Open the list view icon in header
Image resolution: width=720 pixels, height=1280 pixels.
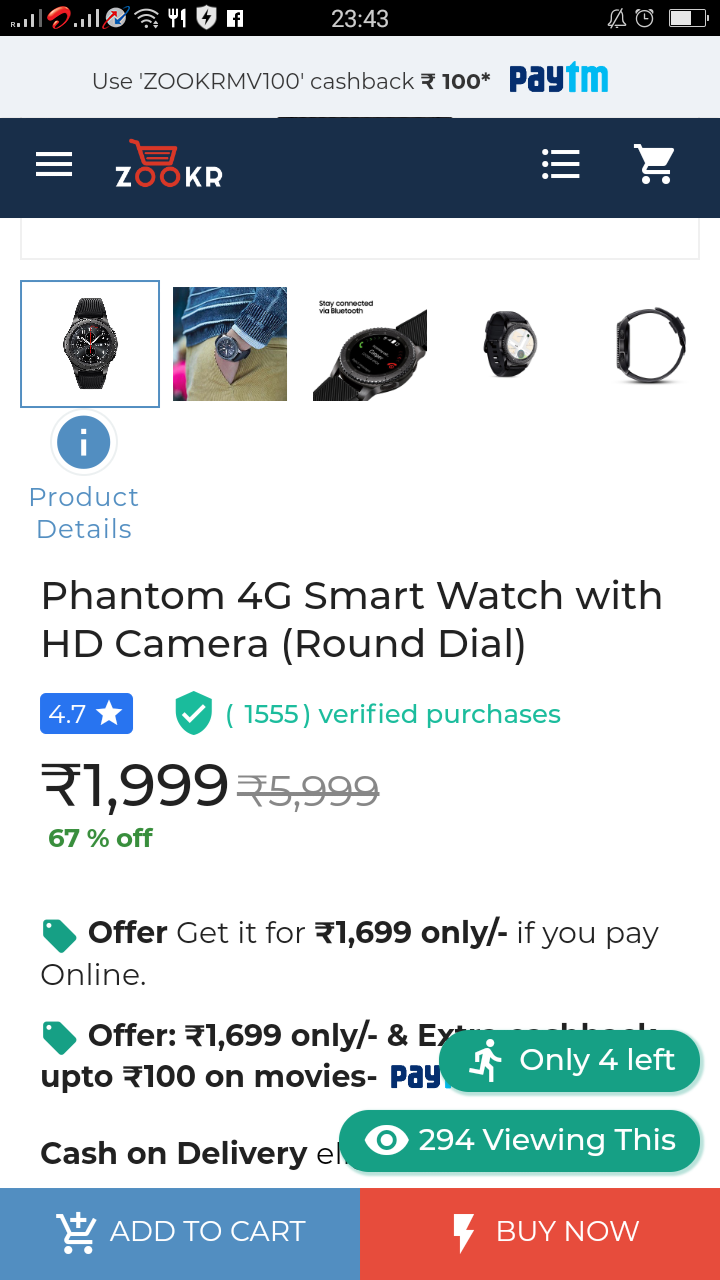[560, 165]
